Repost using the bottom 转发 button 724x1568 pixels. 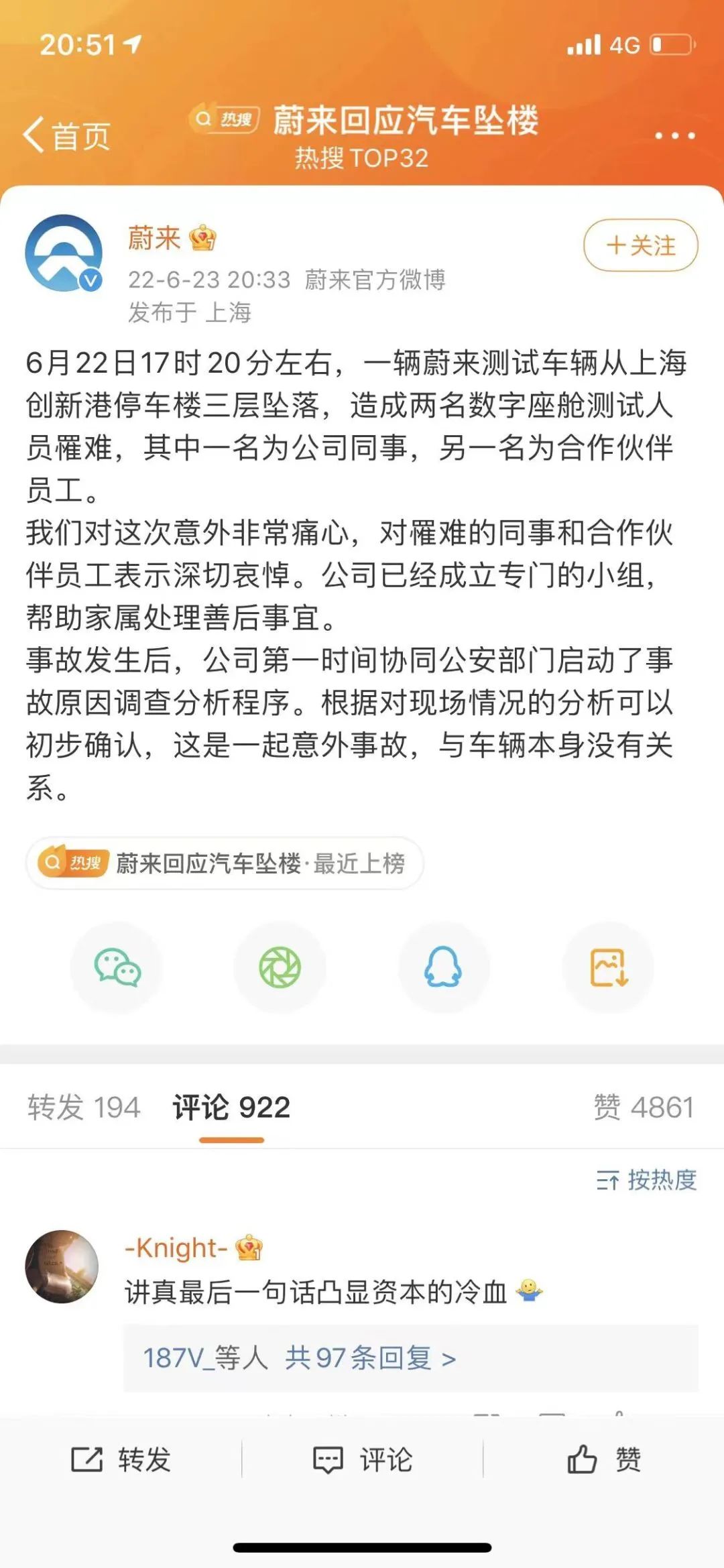(121, 1459)
